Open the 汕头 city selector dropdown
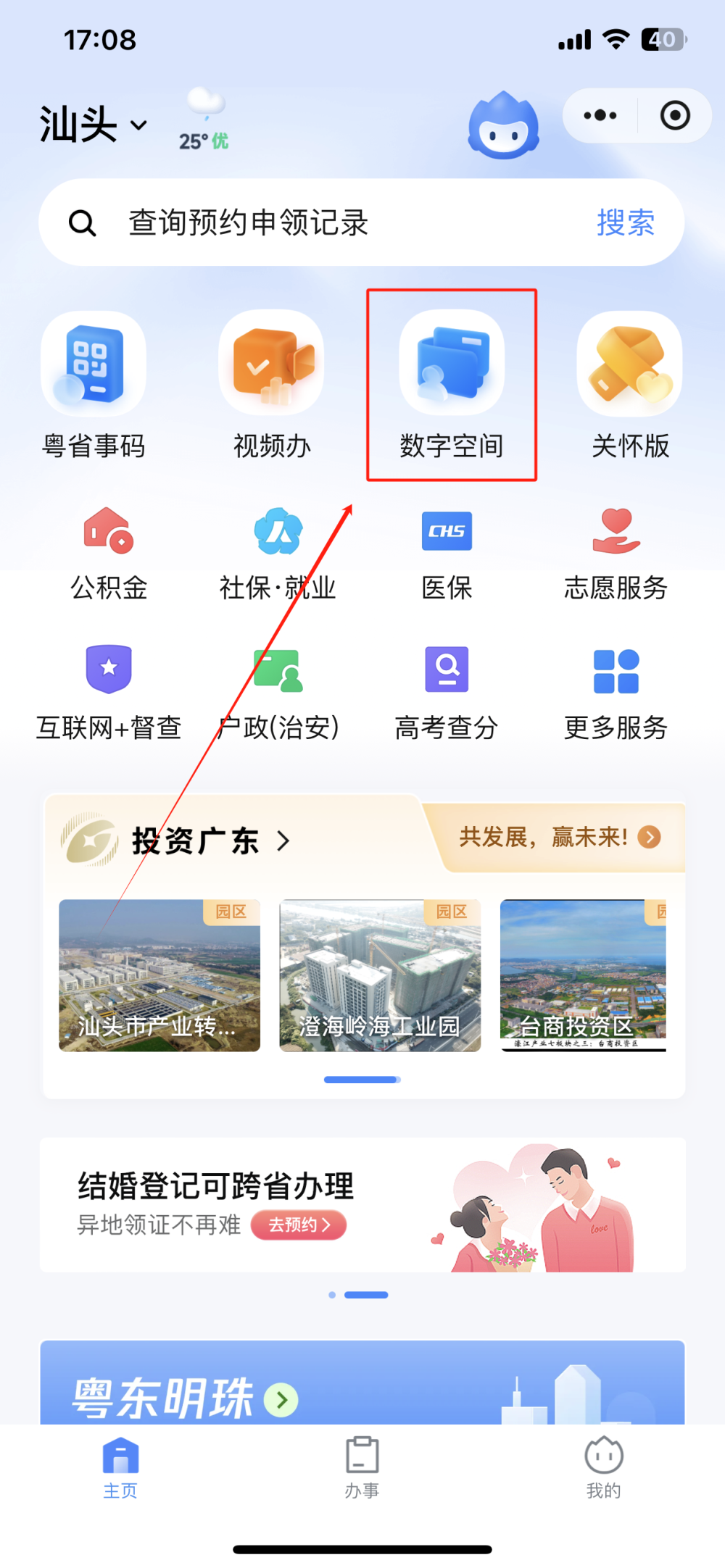The width and height of the screenshot is (725, 1568). [x=93, y=125]
